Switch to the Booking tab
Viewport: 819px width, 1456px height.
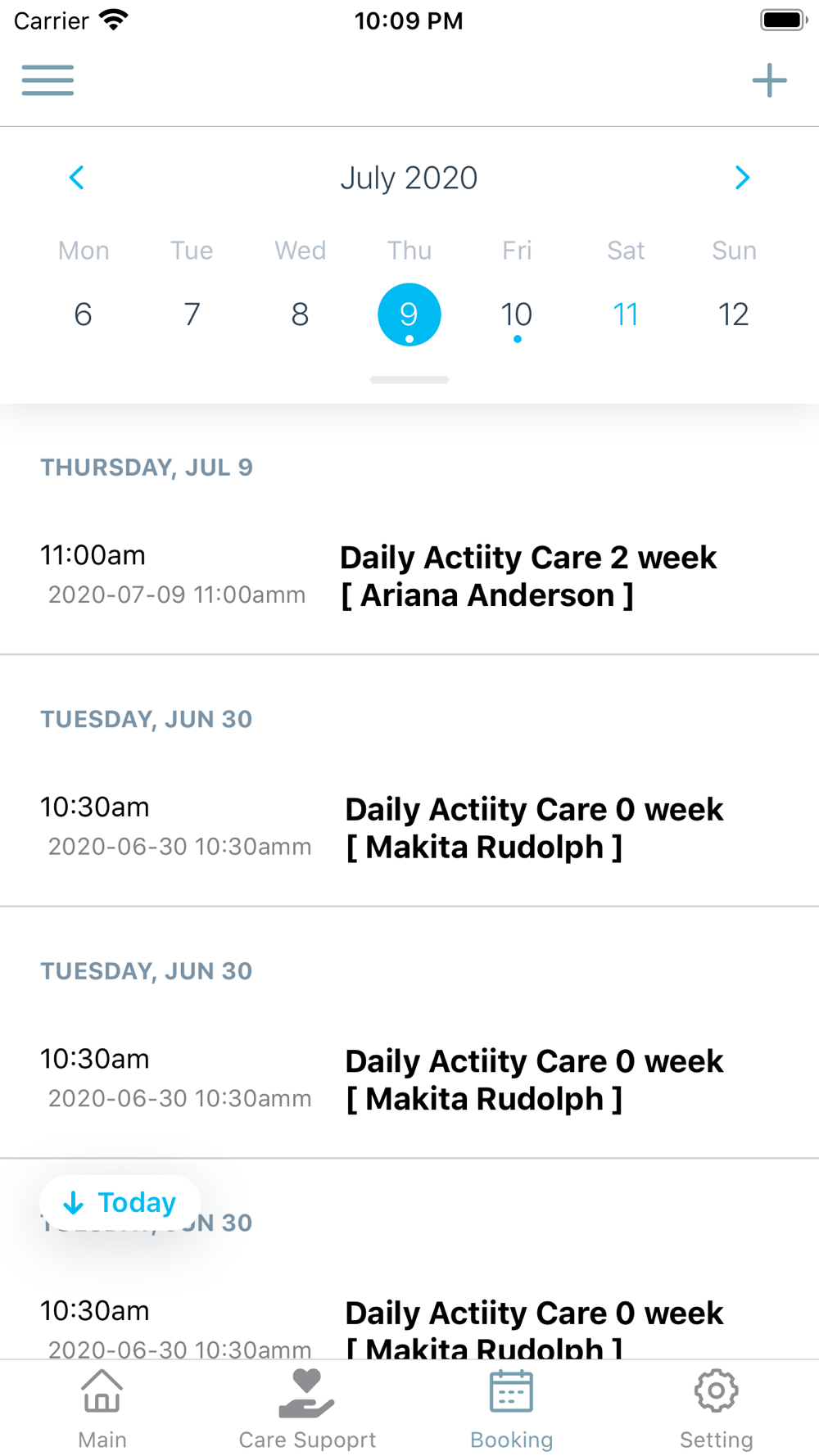coord(512,1409)
